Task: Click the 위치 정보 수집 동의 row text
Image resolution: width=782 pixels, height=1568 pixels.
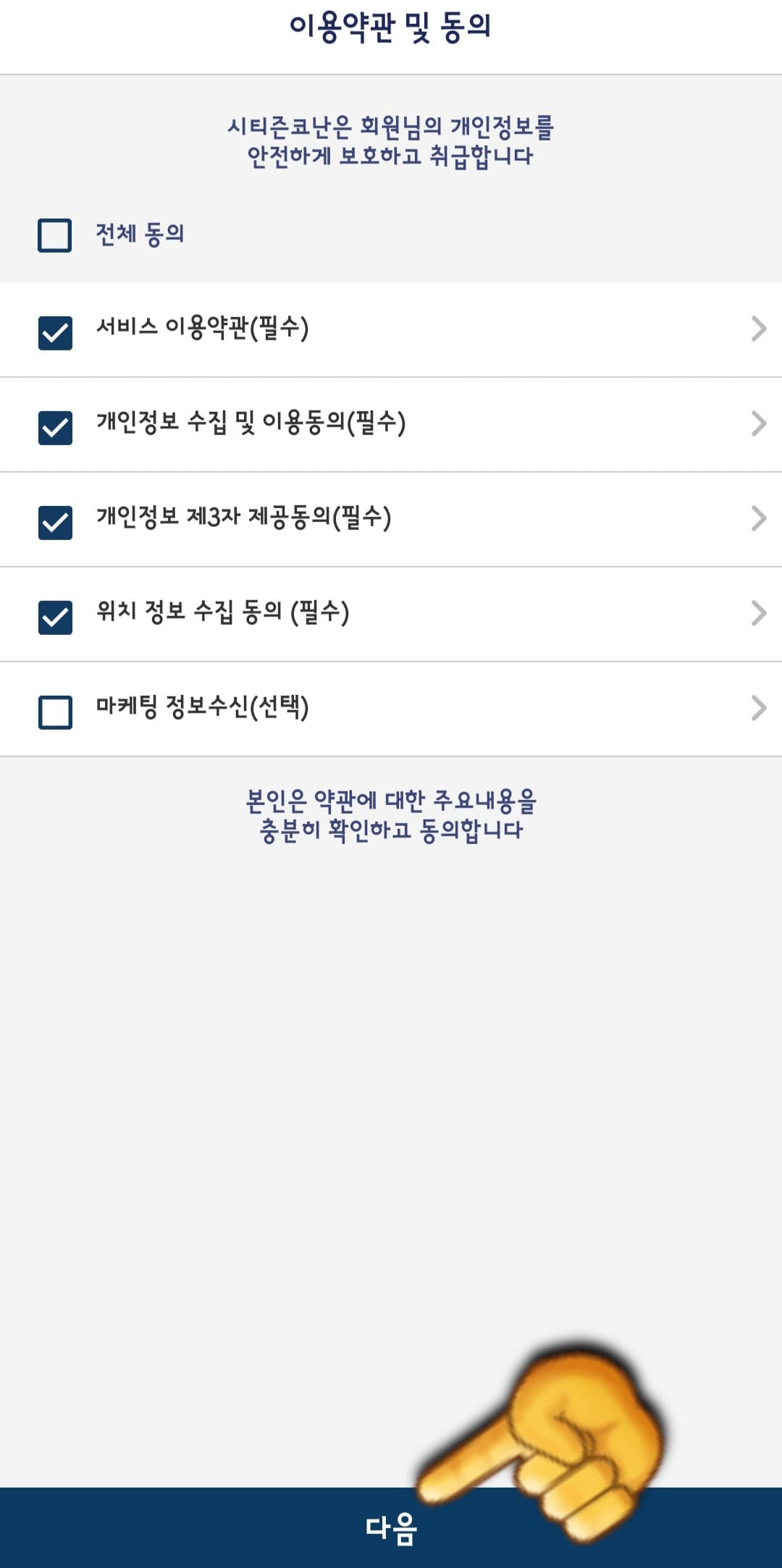Action: click(221, 614)
